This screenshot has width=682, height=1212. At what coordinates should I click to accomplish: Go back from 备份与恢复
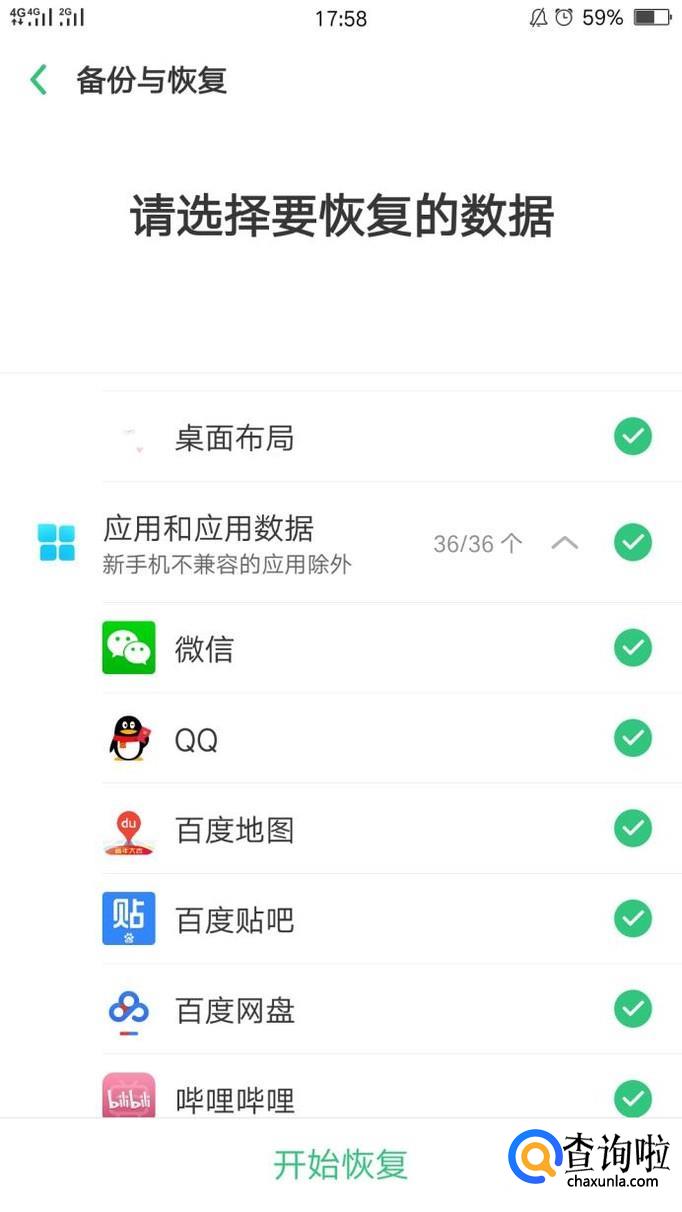tap(39, 80)
